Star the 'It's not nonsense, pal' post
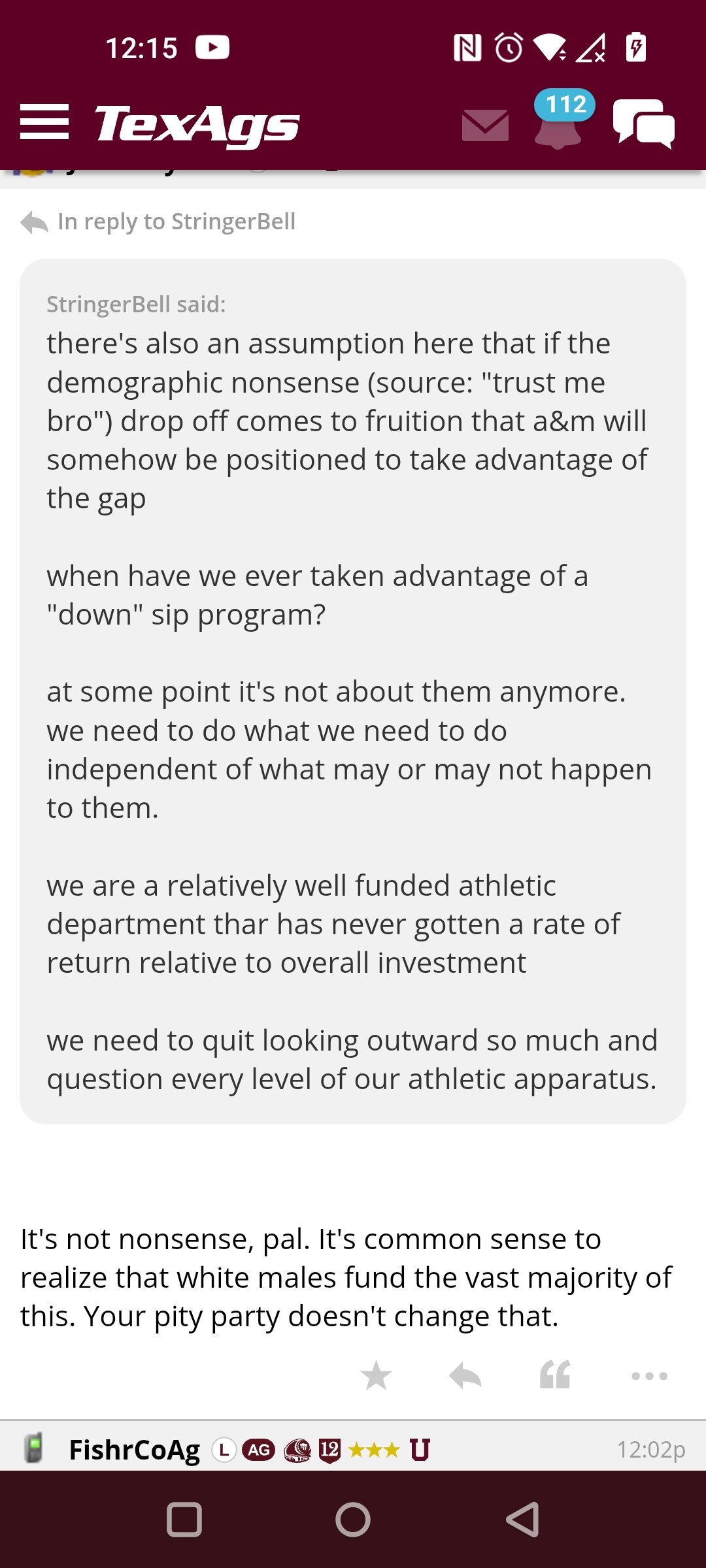 click(x=376, y=1375)
